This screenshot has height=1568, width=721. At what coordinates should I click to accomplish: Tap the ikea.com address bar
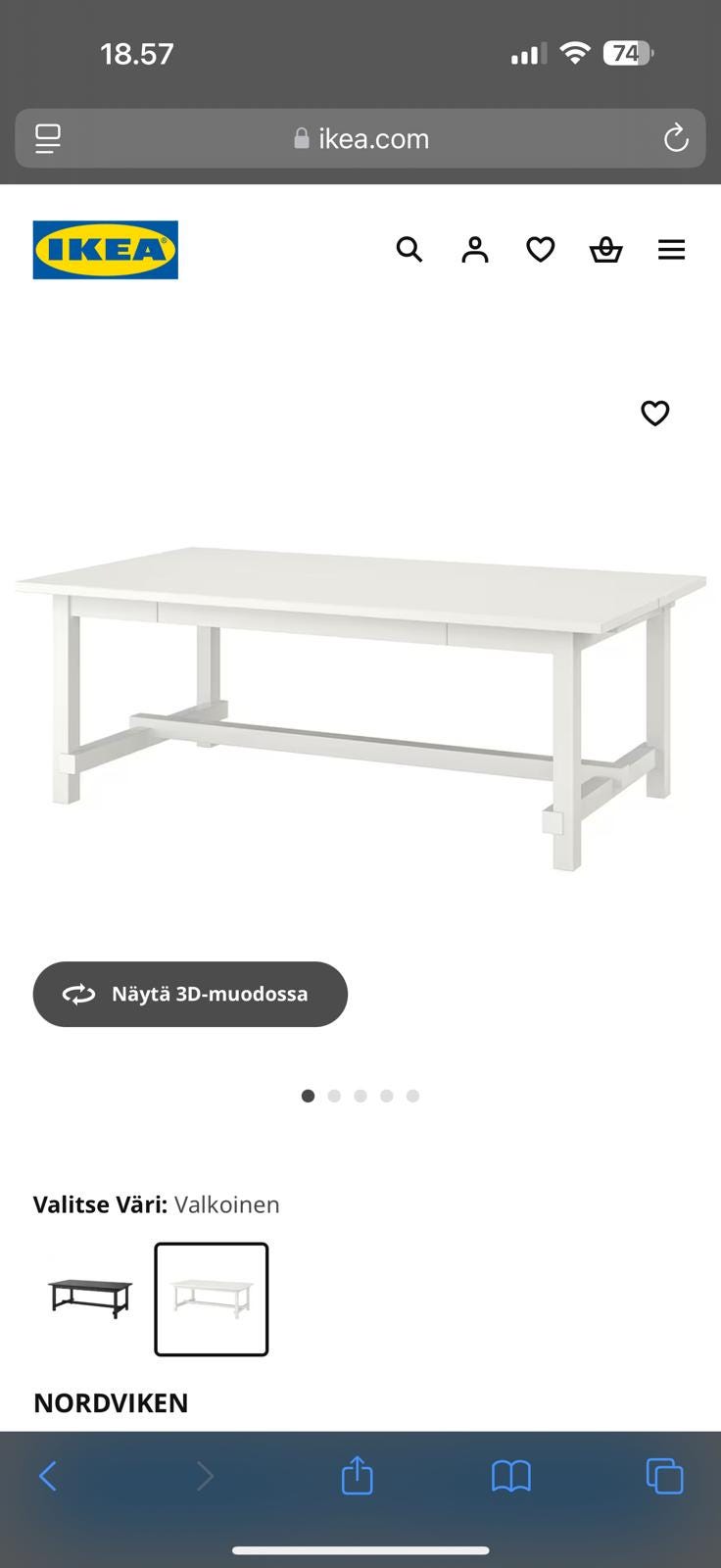360,138
